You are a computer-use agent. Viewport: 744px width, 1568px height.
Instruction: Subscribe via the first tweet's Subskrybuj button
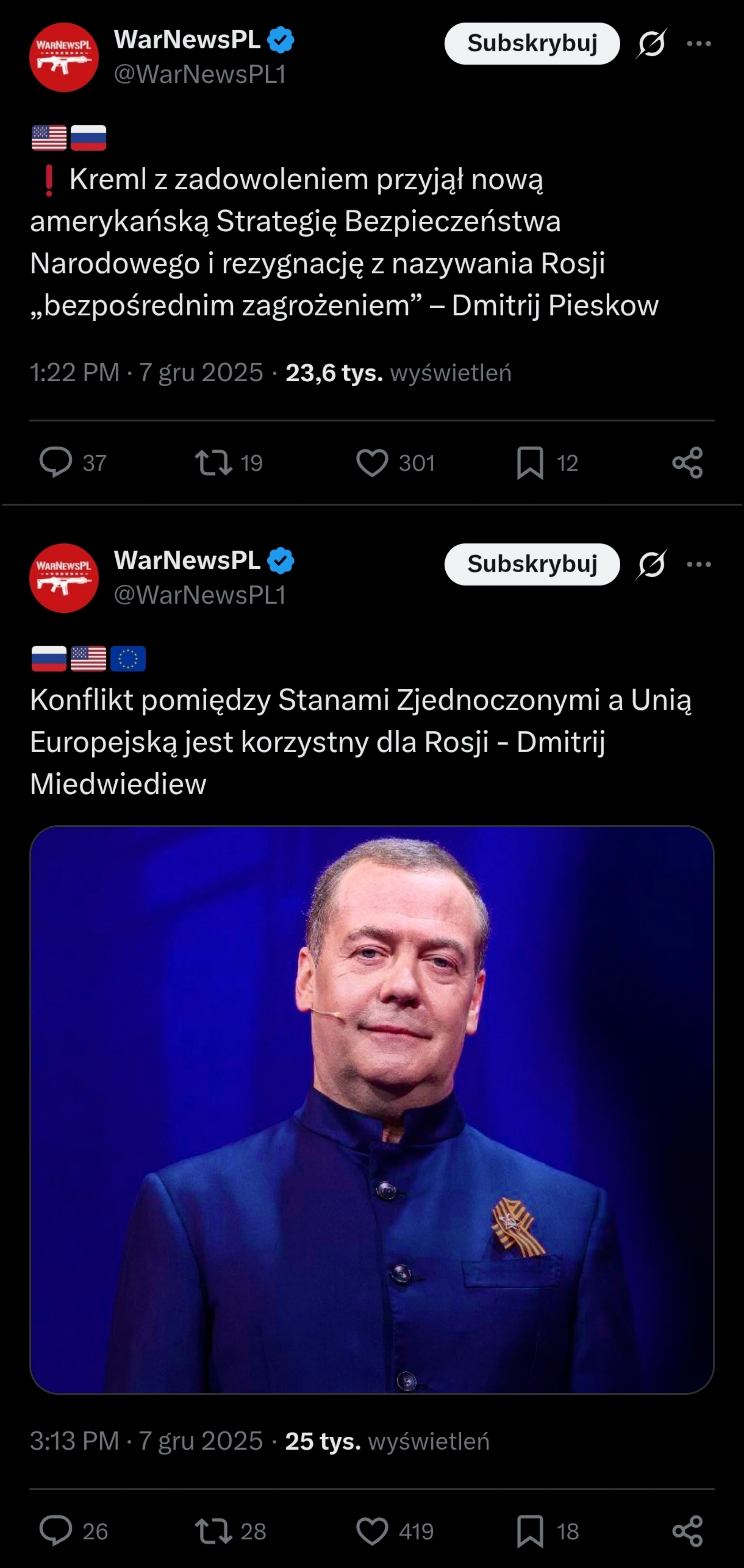pyautogui.click(x=531, y=43)
